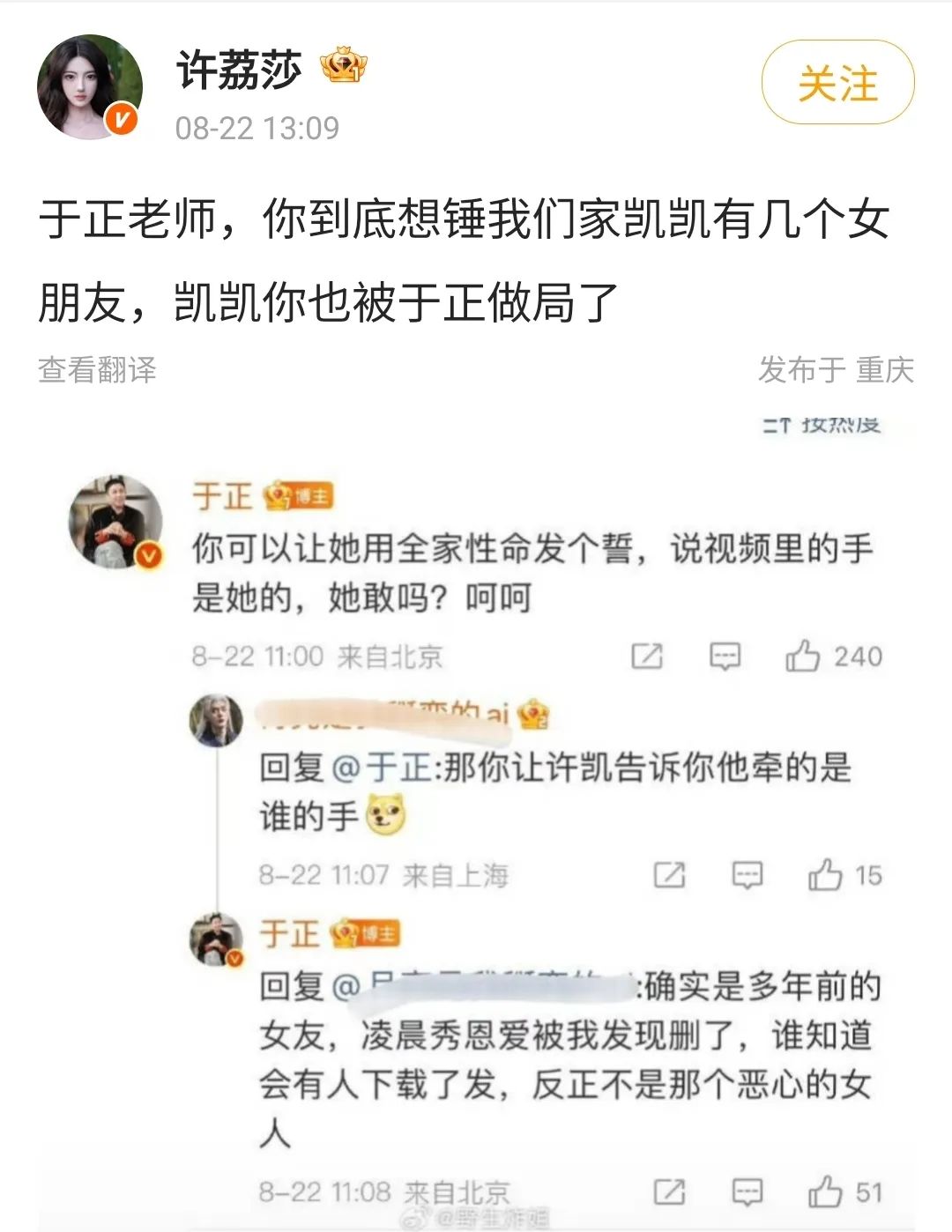Open the attached comment screenshot image

tap(476, 820)
